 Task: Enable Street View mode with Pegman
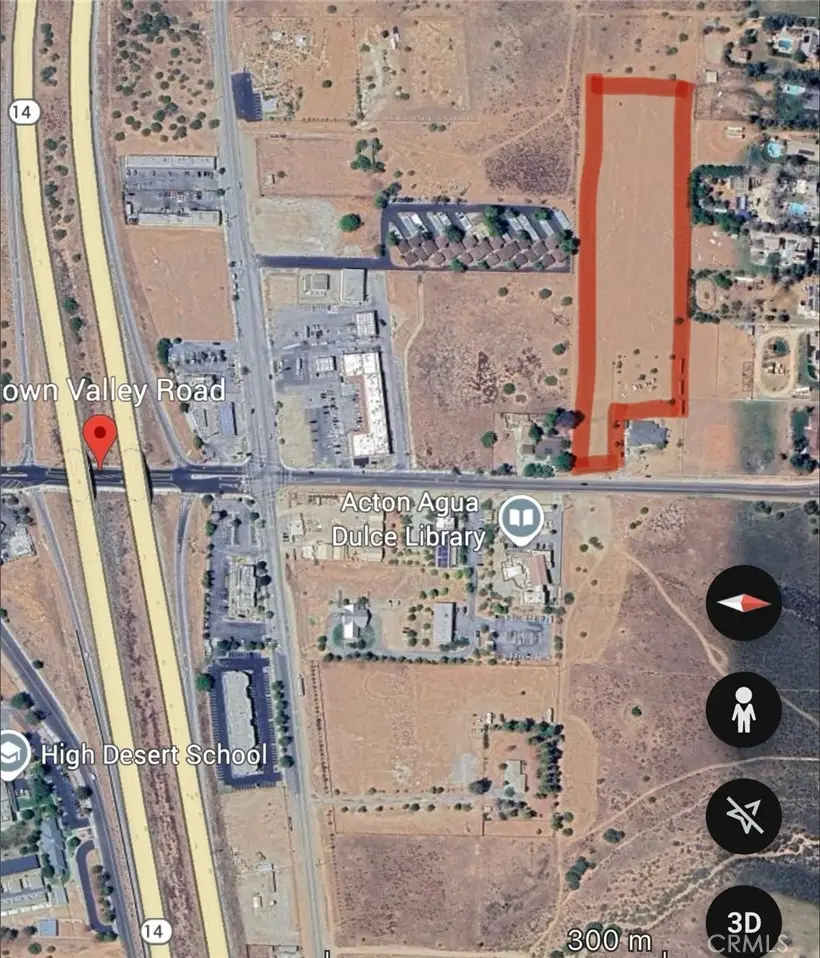(x=743, y=709)
